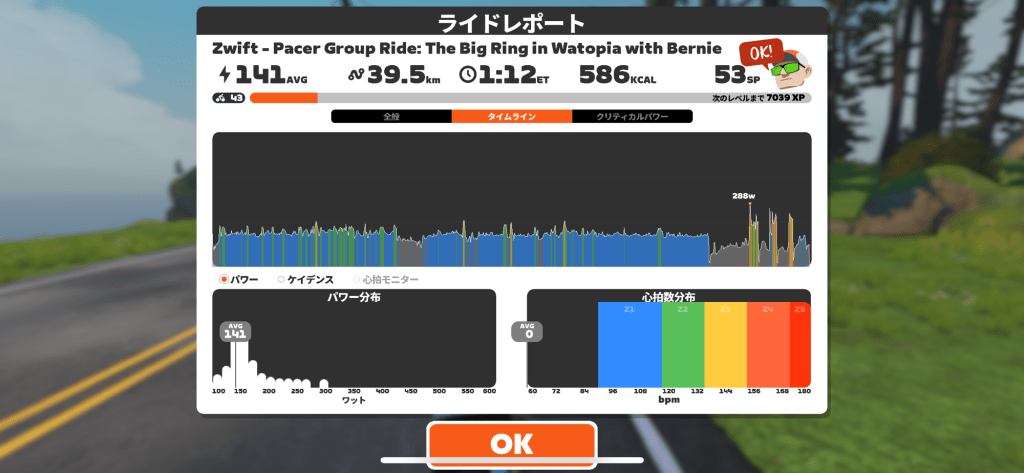Select the タイムライン tab
The height and width of the screenshot is (473, 1024).
511,117
